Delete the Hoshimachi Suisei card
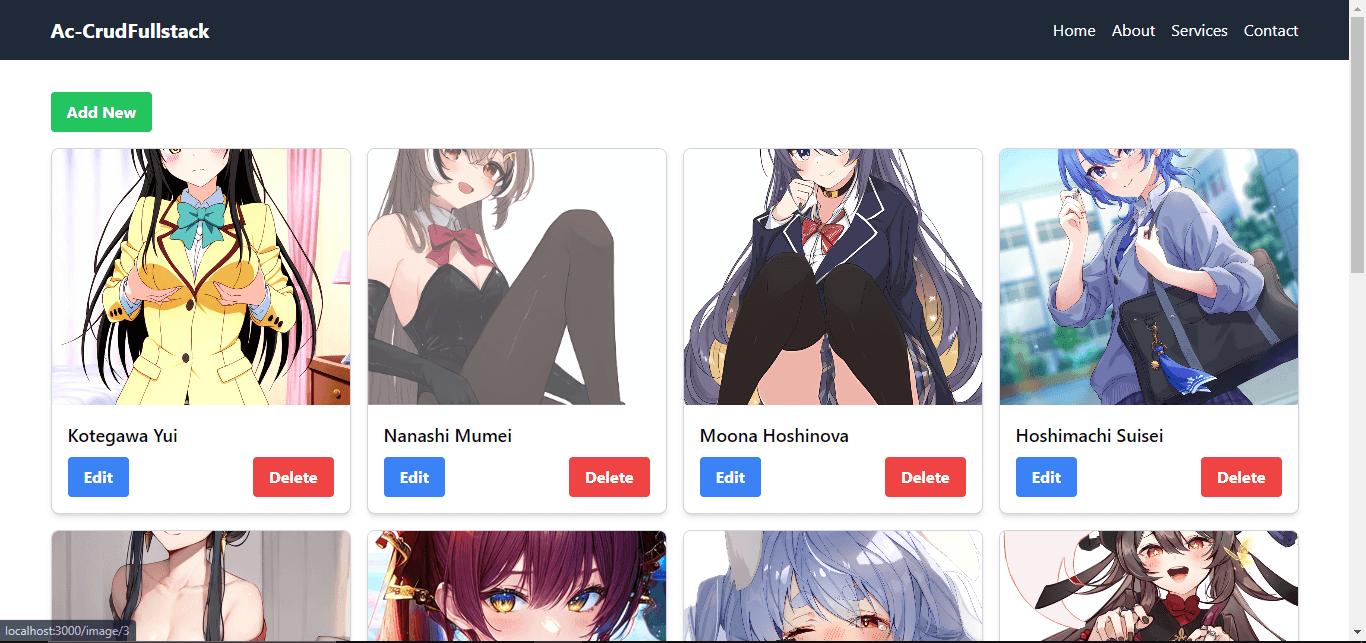The width and height of the screenshot is (1366, 643). coord(1241,477)
